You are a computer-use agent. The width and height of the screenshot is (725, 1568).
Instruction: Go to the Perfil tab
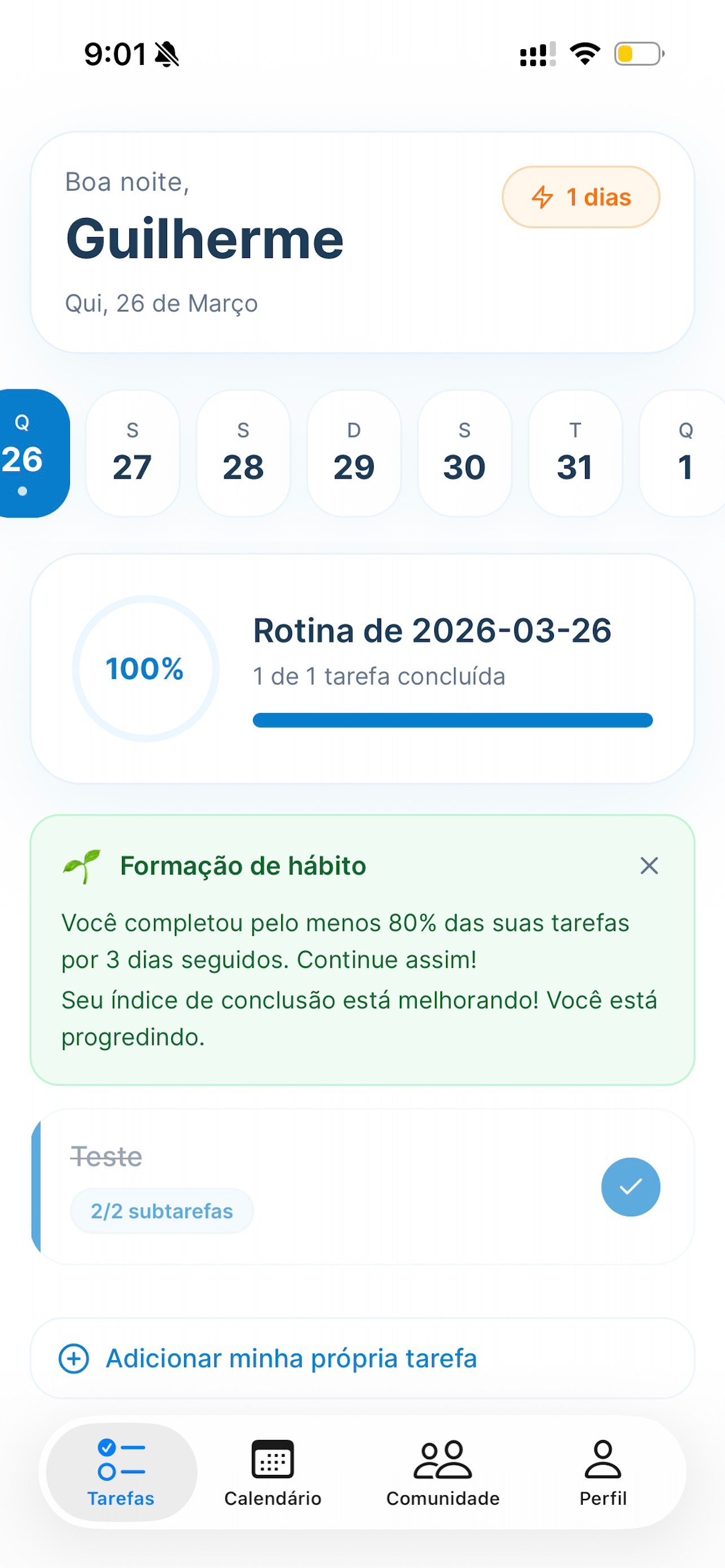tap(602, 1472)
